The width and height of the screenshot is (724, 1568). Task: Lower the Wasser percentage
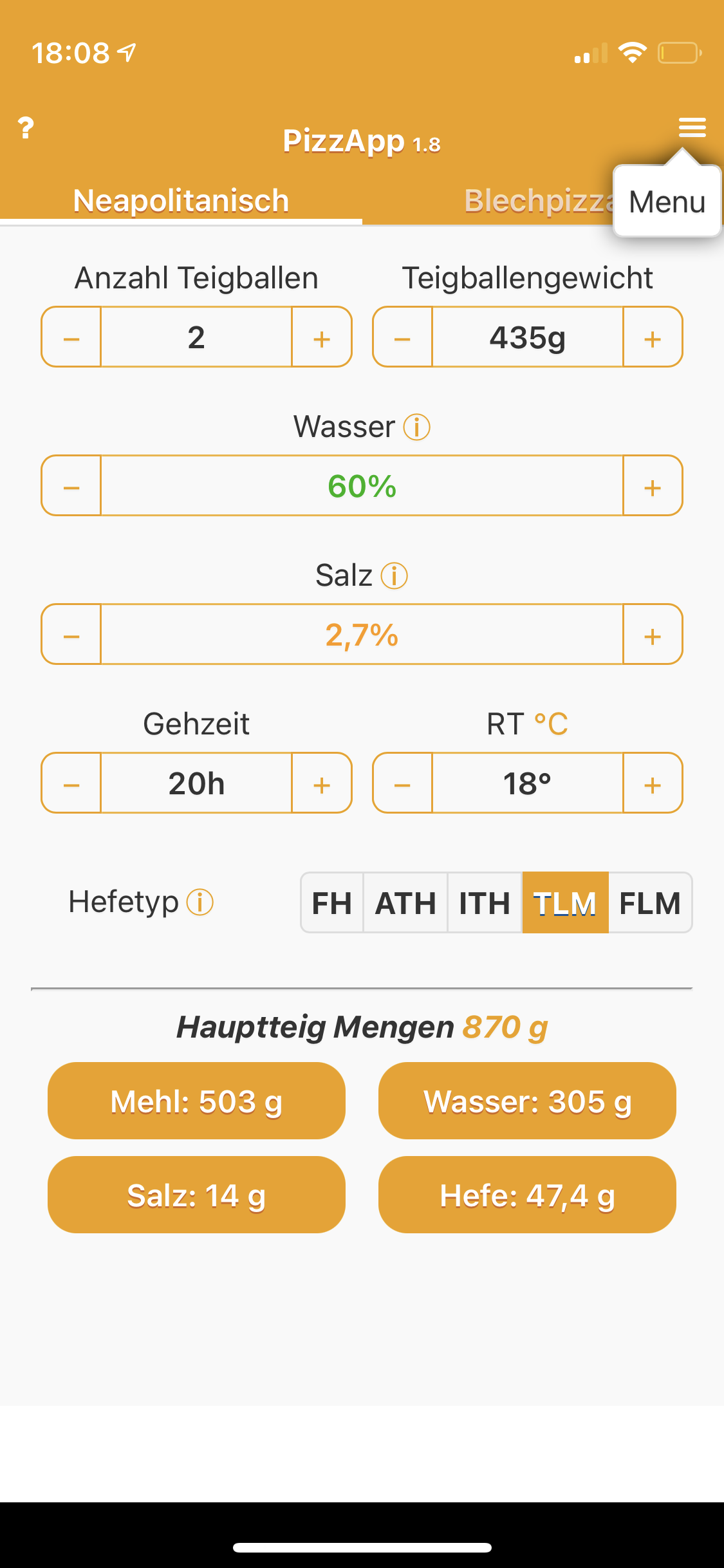(x=71, y=487)
